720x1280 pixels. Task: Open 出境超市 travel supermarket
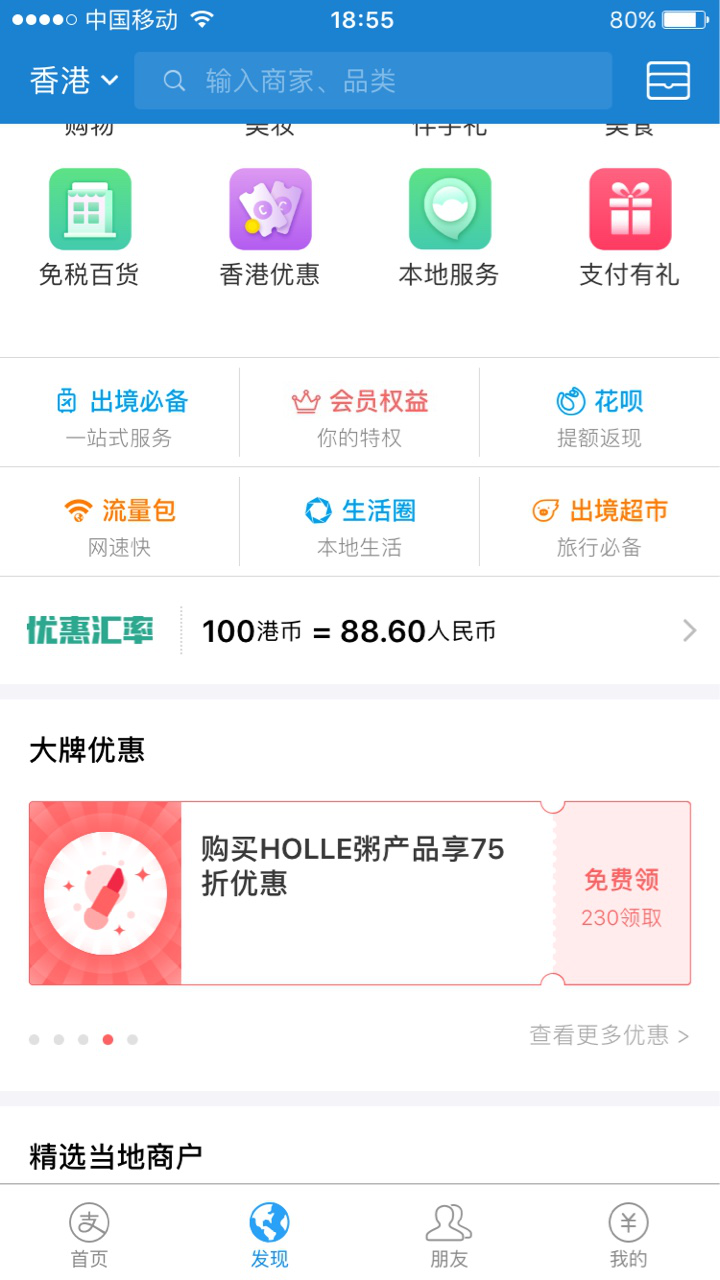599,527
